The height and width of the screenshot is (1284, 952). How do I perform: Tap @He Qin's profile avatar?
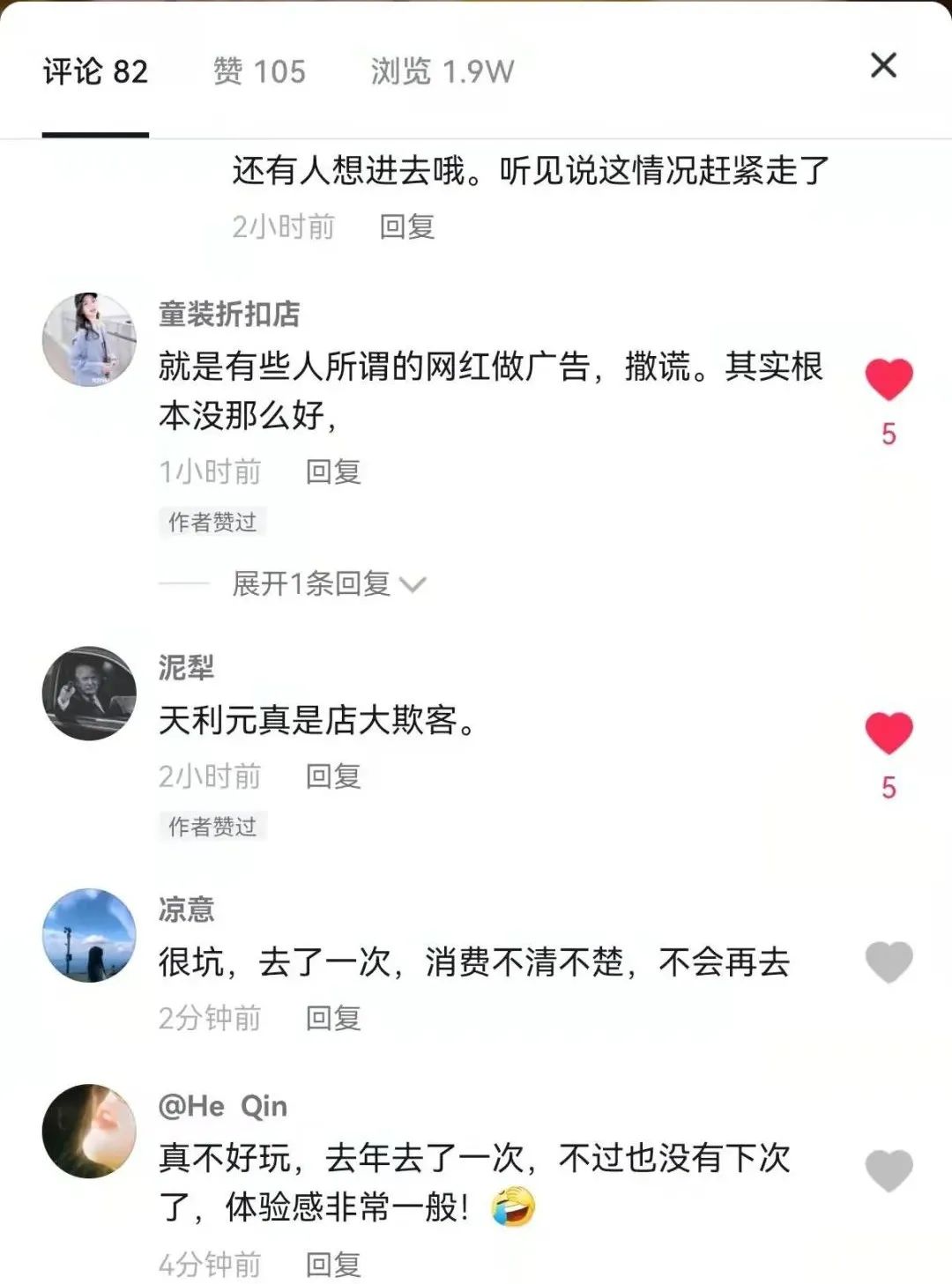pos(87,1132)
